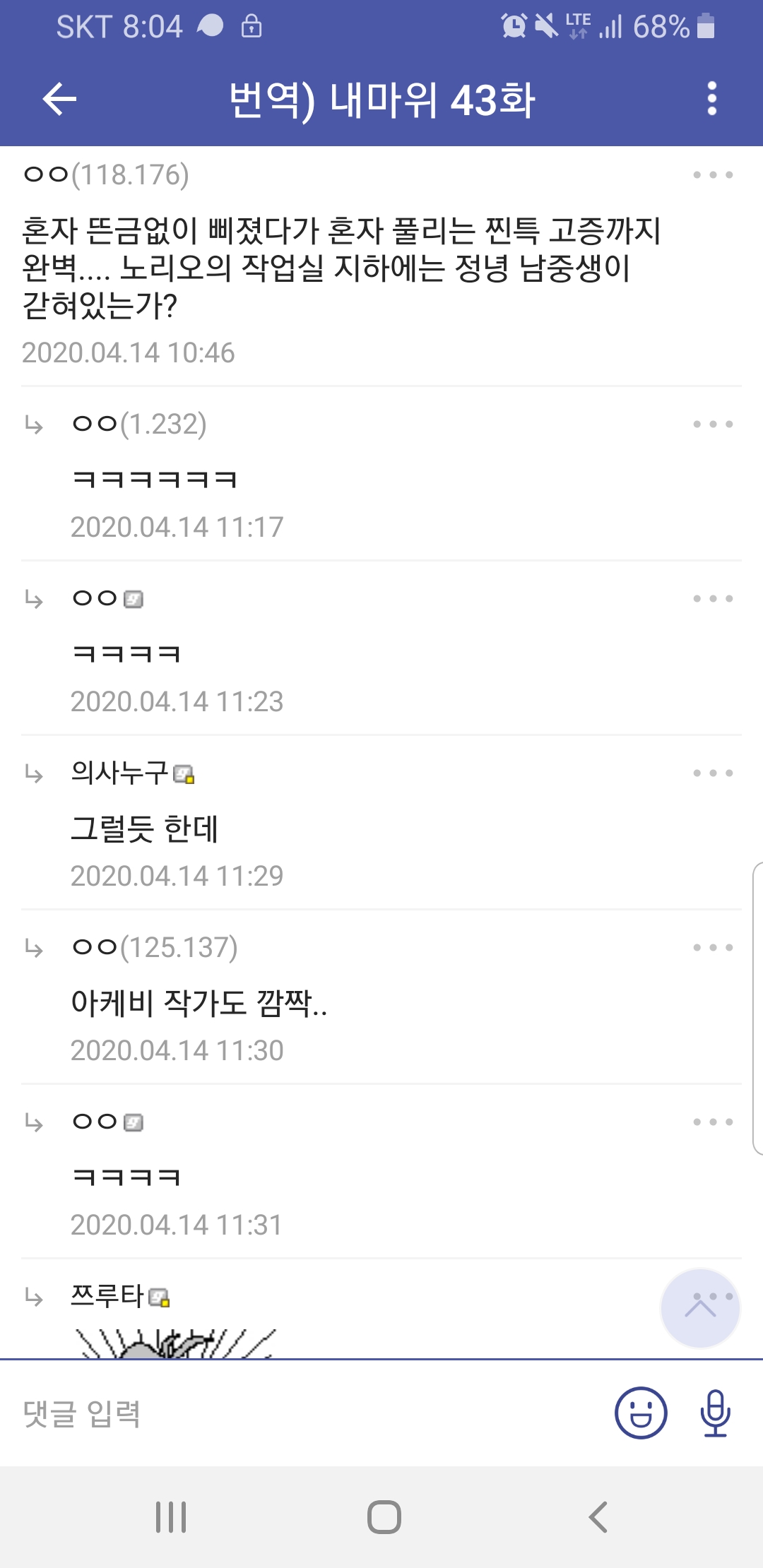This screenshot has width=763, height=1568.
Task: Open options for 의사누구's reply
Action: pyautogui.click(x=713, y=773)
